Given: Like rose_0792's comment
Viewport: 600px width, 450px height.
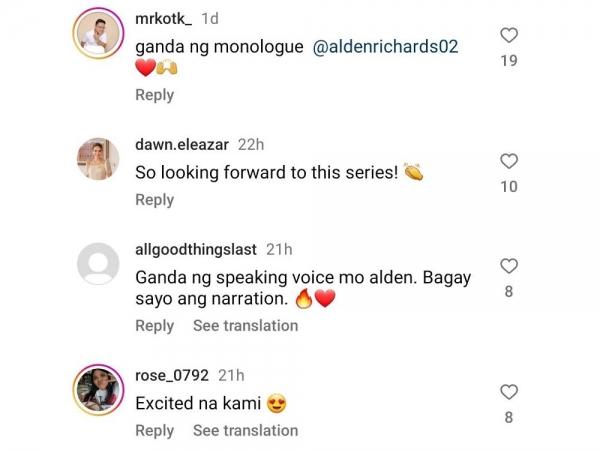Looking at the screenshot, I should (x=508, y=391).
